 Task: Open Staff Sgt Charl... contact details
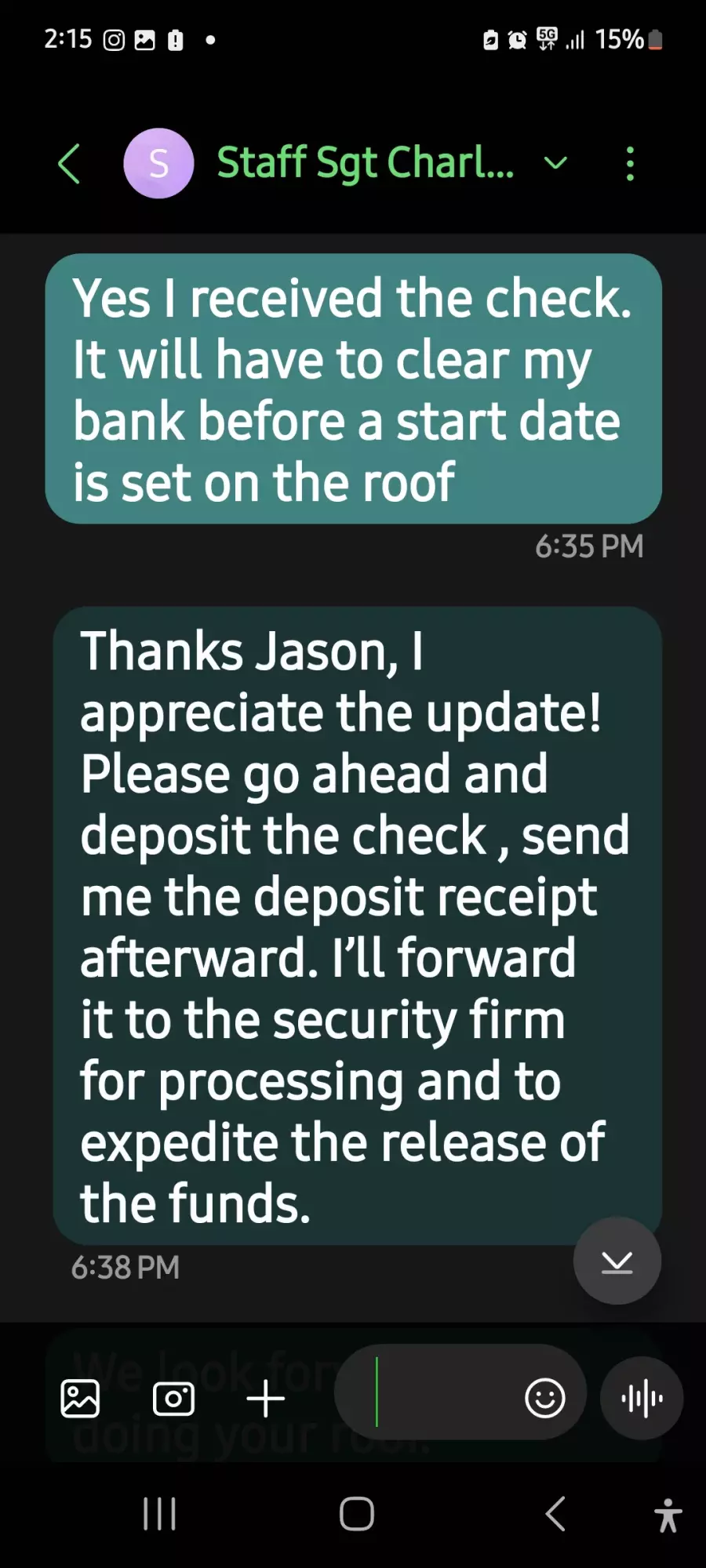coord(365,163)
